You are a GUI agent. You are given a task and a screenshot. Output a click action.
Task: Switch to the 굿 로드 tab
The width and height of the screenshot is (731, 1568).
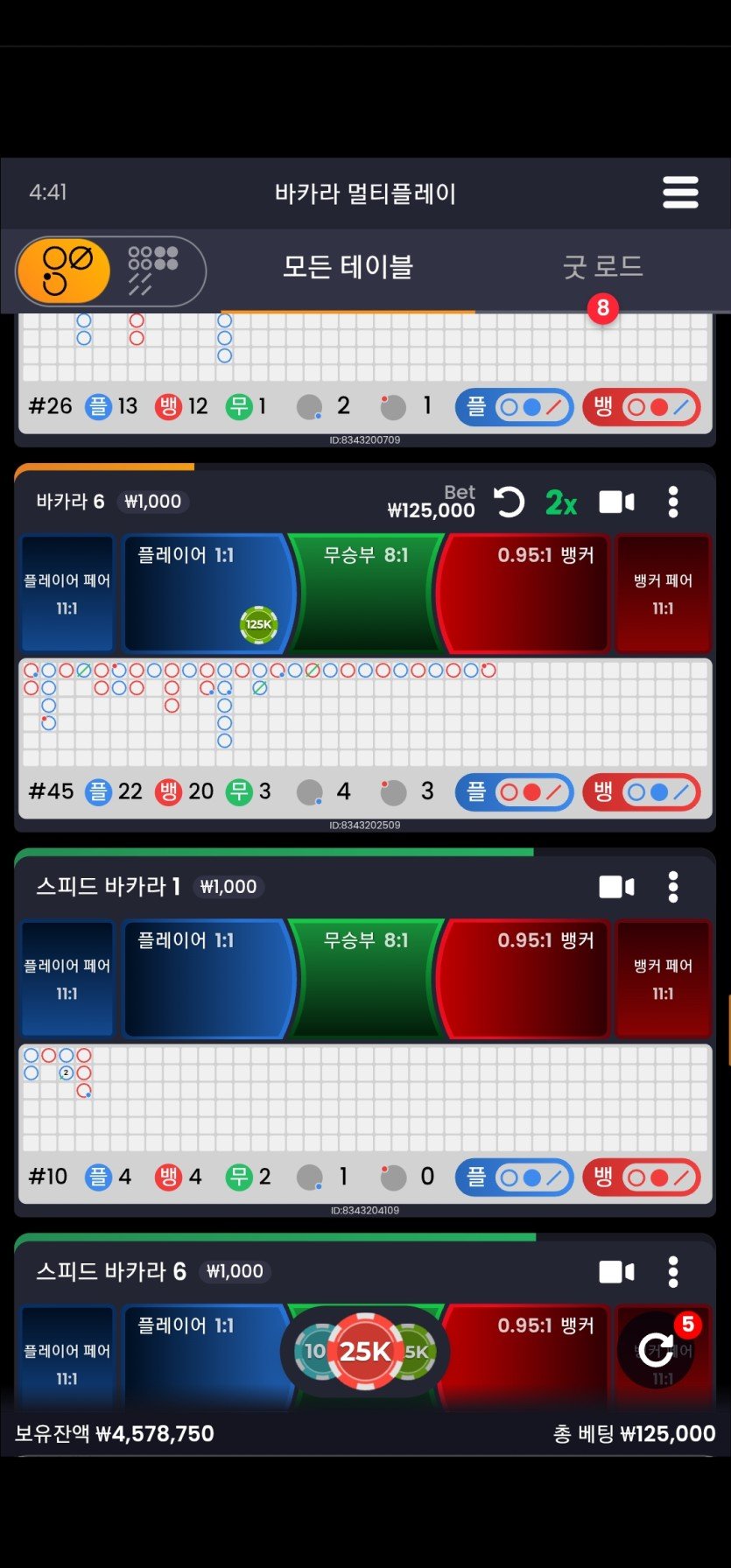602,267
